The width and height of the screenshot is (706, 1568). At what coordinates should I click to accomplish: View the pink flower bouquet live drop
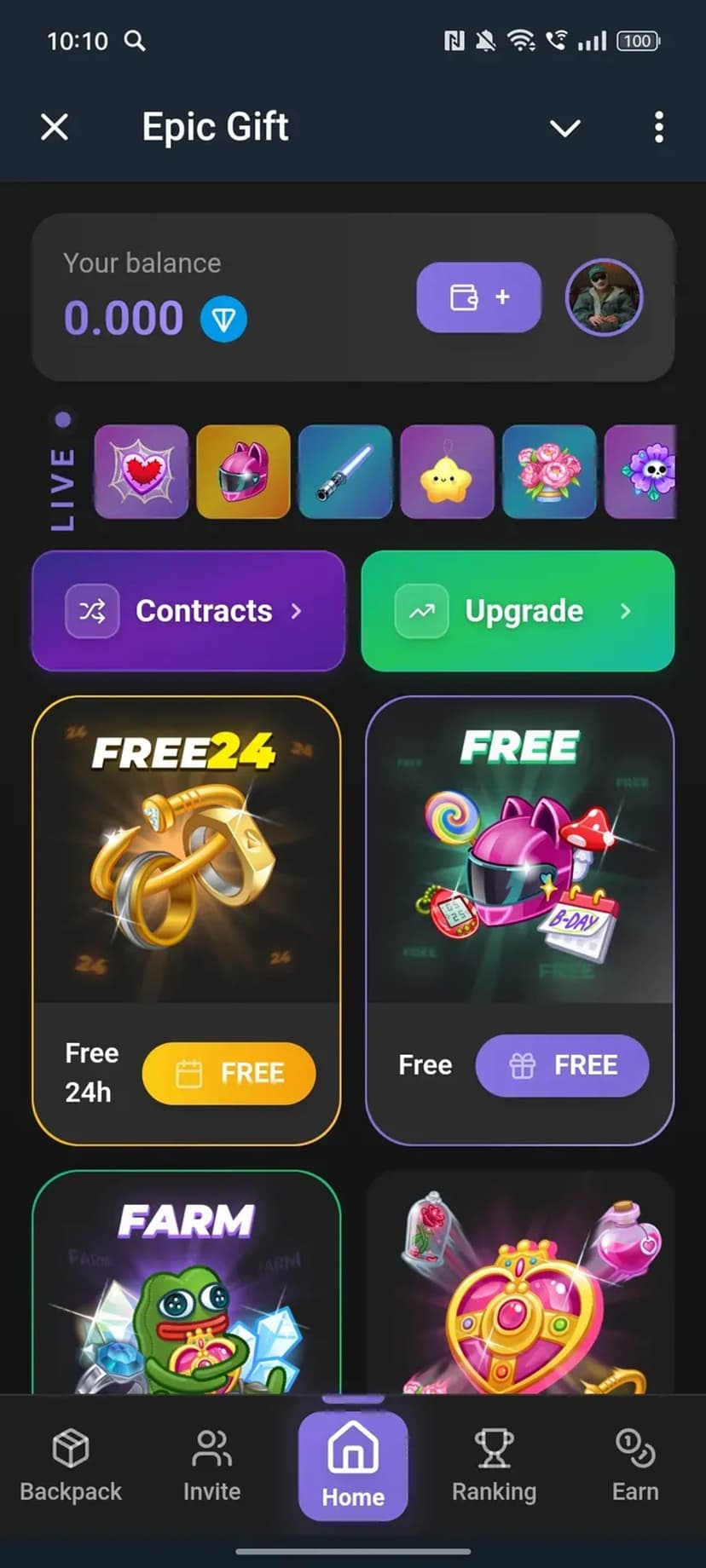click(549, 472)
